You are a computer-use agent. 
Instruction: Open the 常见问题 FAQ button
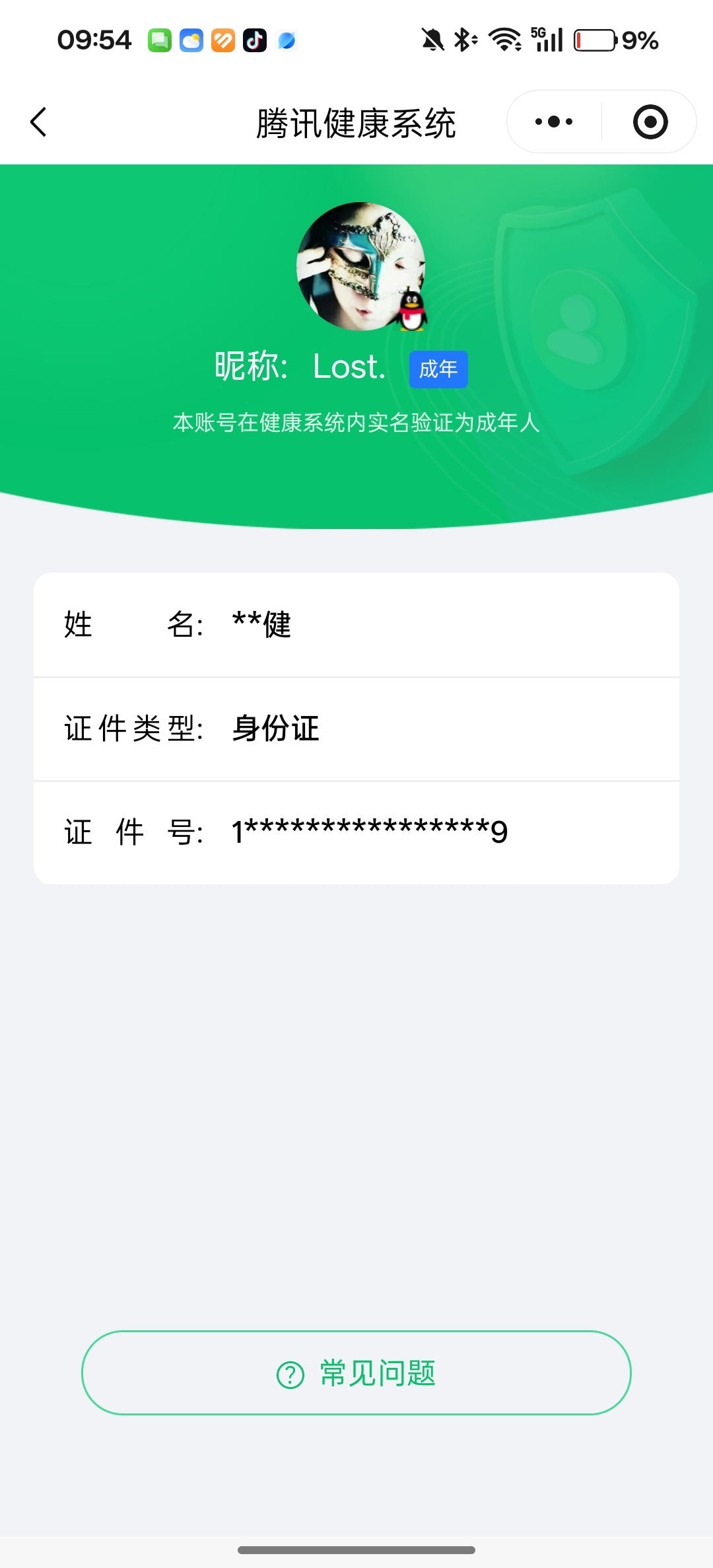356,1373
